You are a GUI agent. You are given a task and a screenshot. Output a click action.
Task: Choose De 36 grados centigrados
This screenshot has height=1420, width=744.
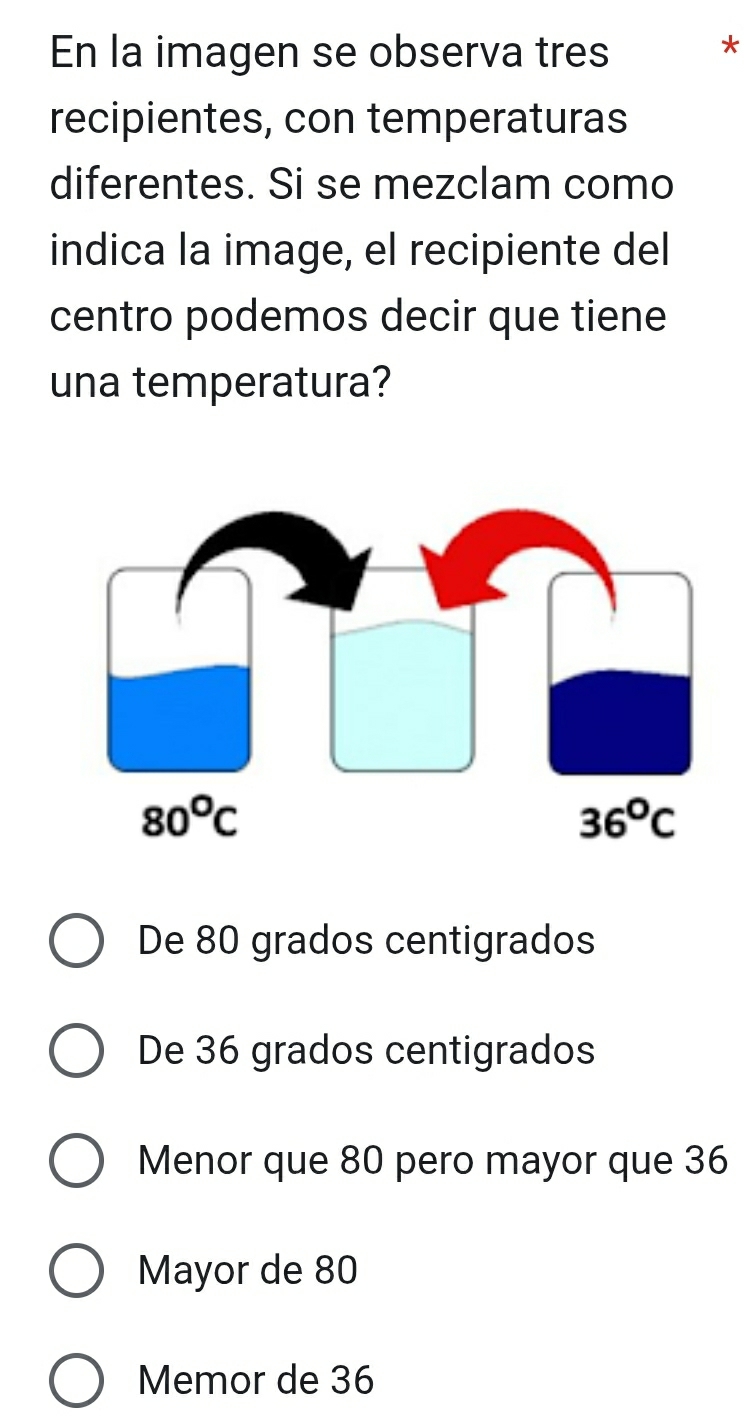click(x=76, y=1052)
